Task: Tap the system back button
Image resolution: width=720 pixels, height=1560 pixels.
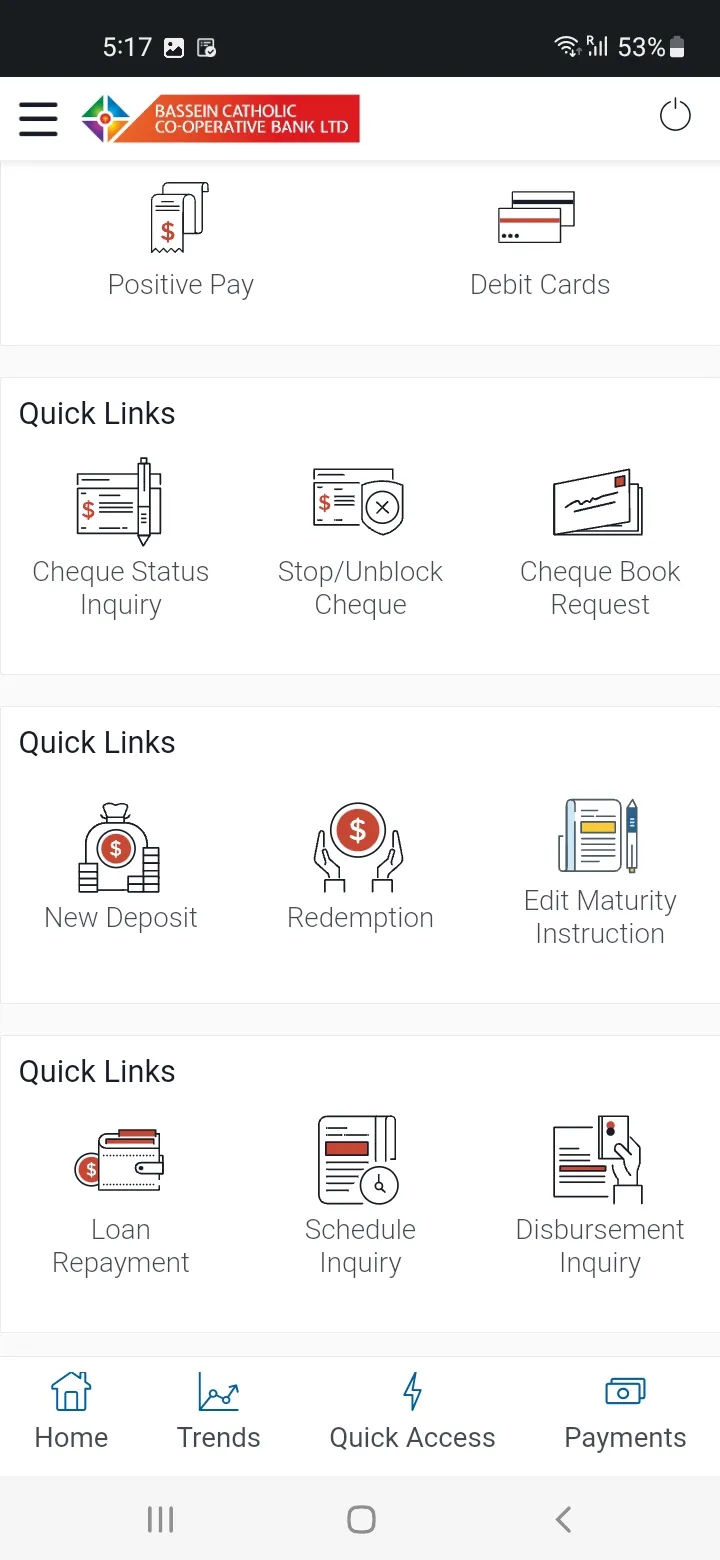Action: (563, 1520)
